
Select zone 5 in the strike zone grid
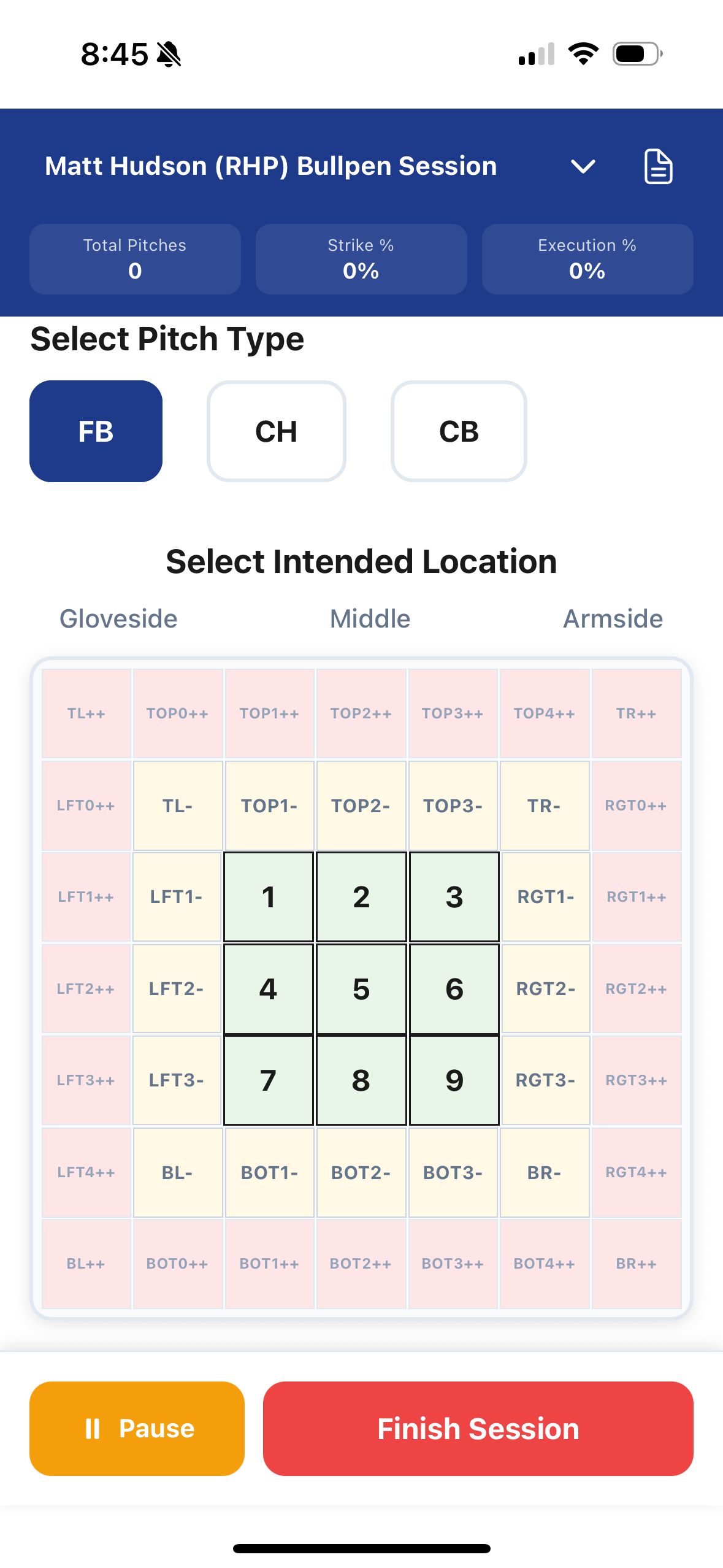tap(361, 989)
